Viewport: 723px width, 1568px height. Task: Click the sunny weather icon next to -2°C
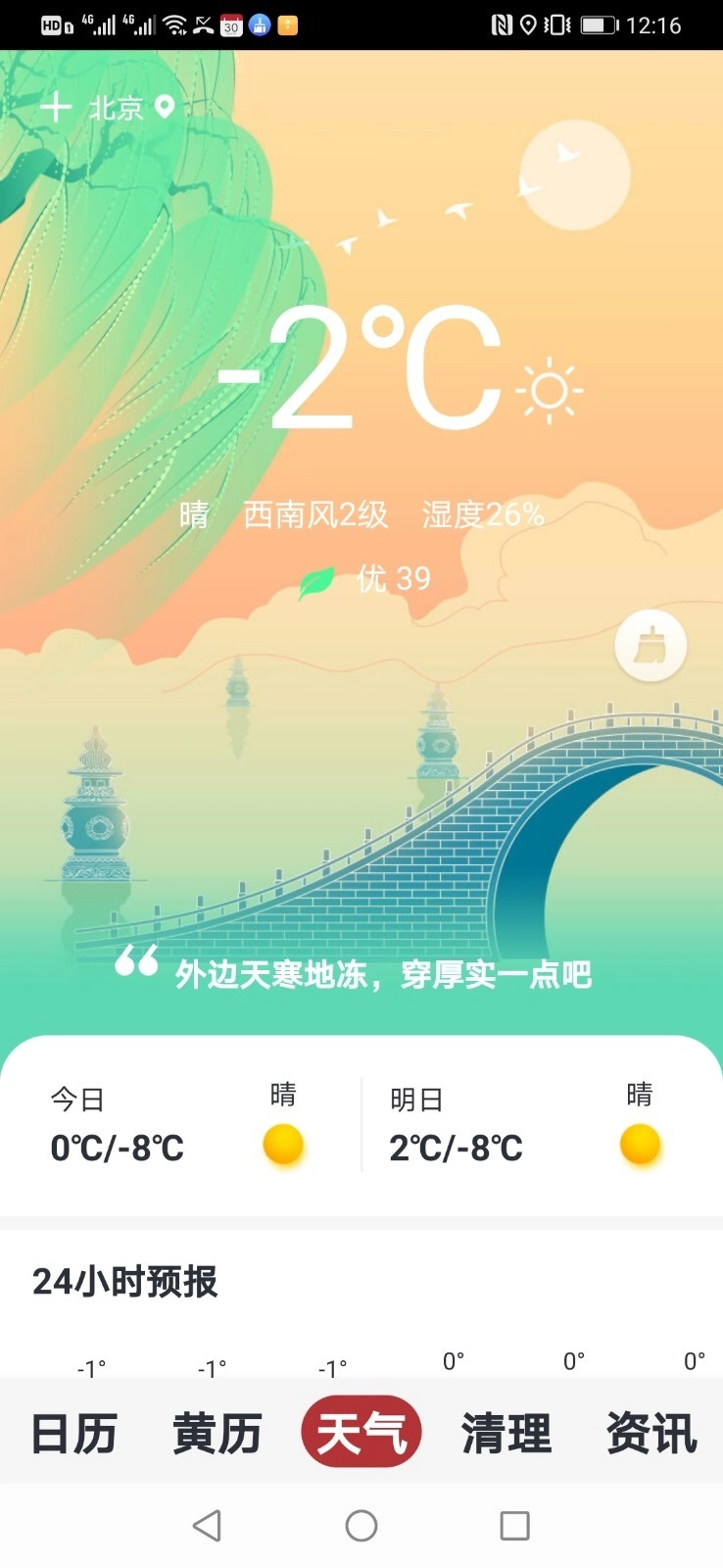pos(549,390)
